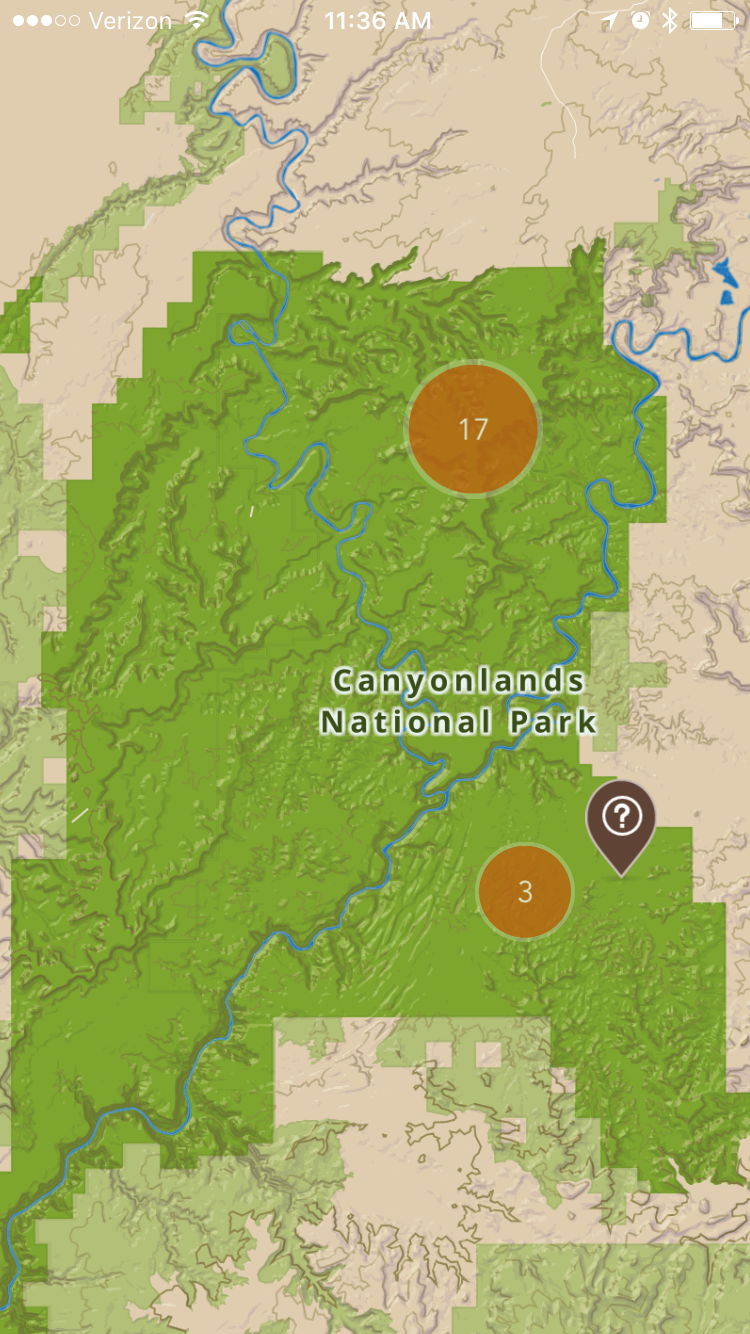Expand the cluster of 17 map points
Image resolution: width=750 pixels, height=1334 pixels.
click(473, 429)
